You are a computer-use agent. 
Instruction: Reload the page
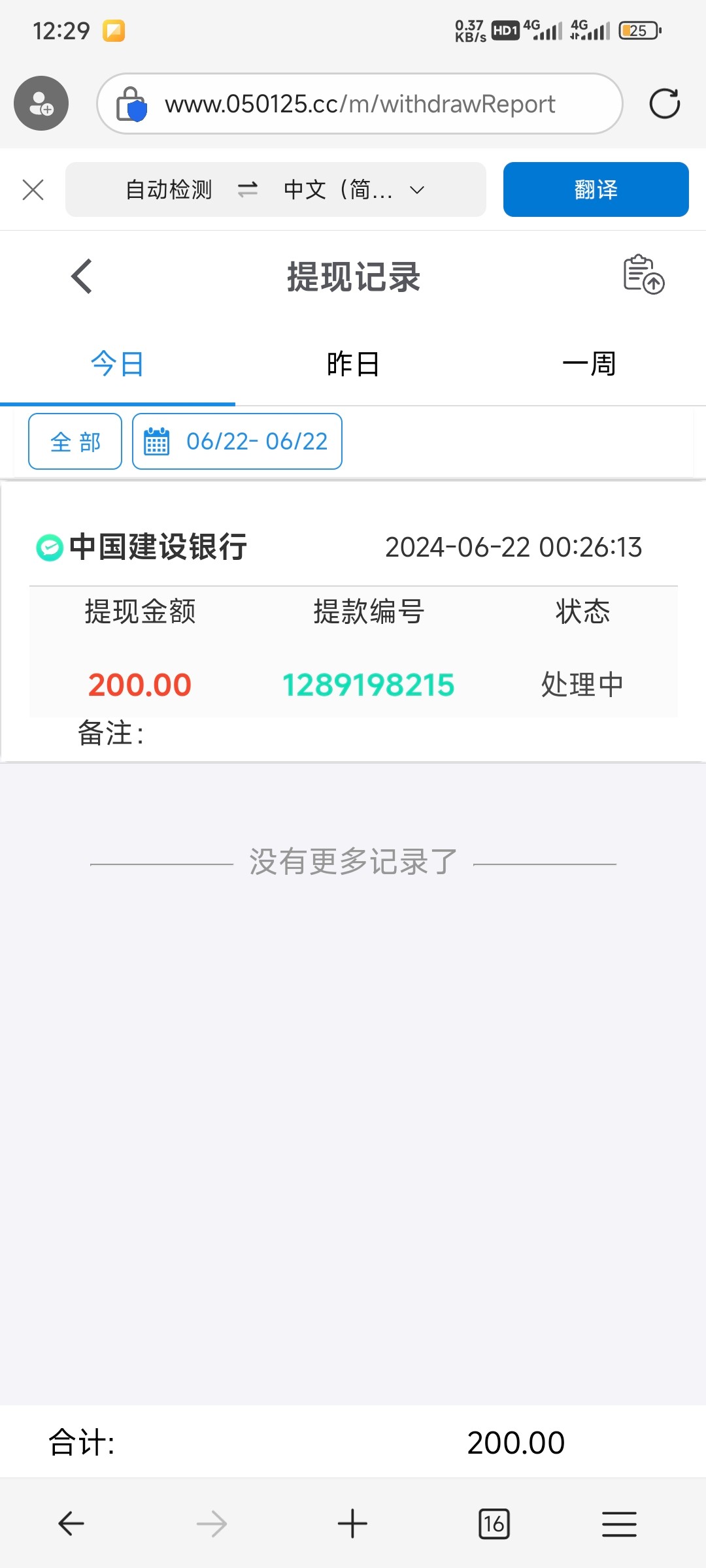point(664,104)
